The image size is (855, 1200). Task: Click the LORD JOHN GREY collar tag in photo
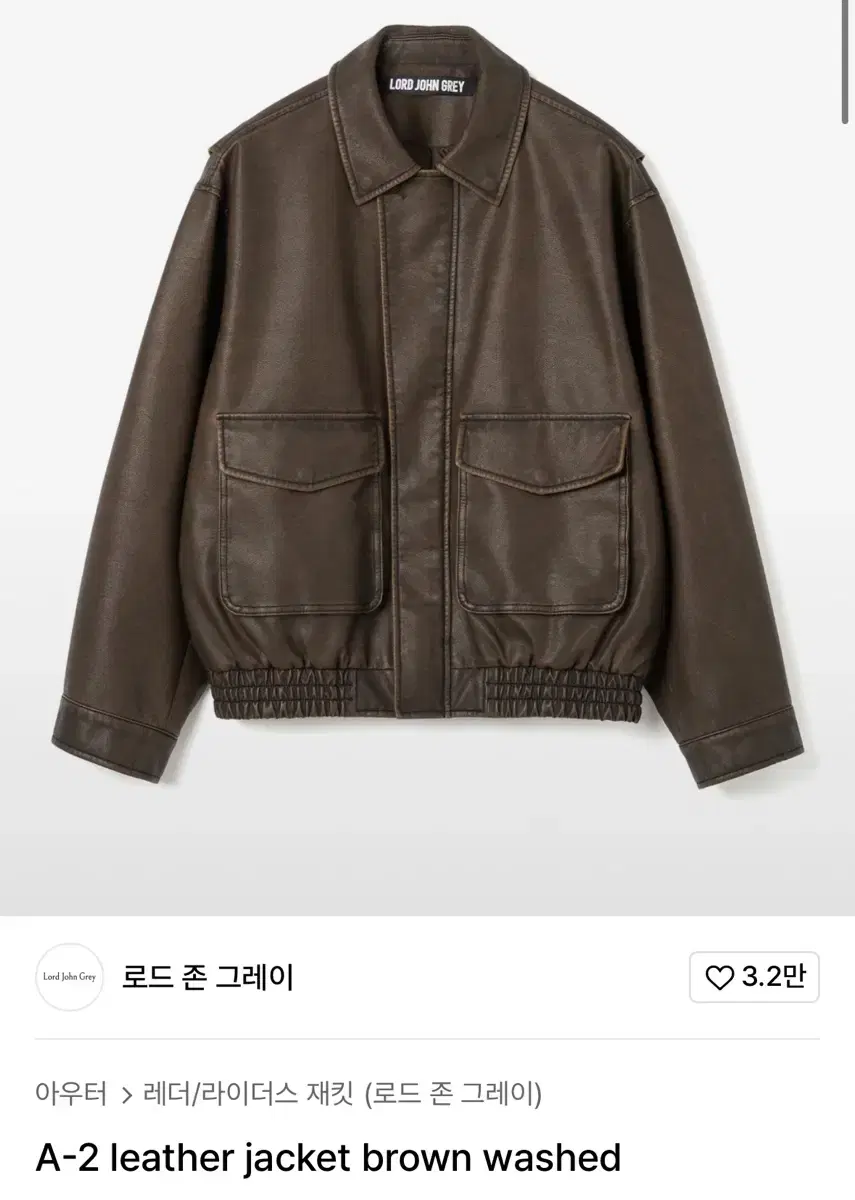(428, 84)
